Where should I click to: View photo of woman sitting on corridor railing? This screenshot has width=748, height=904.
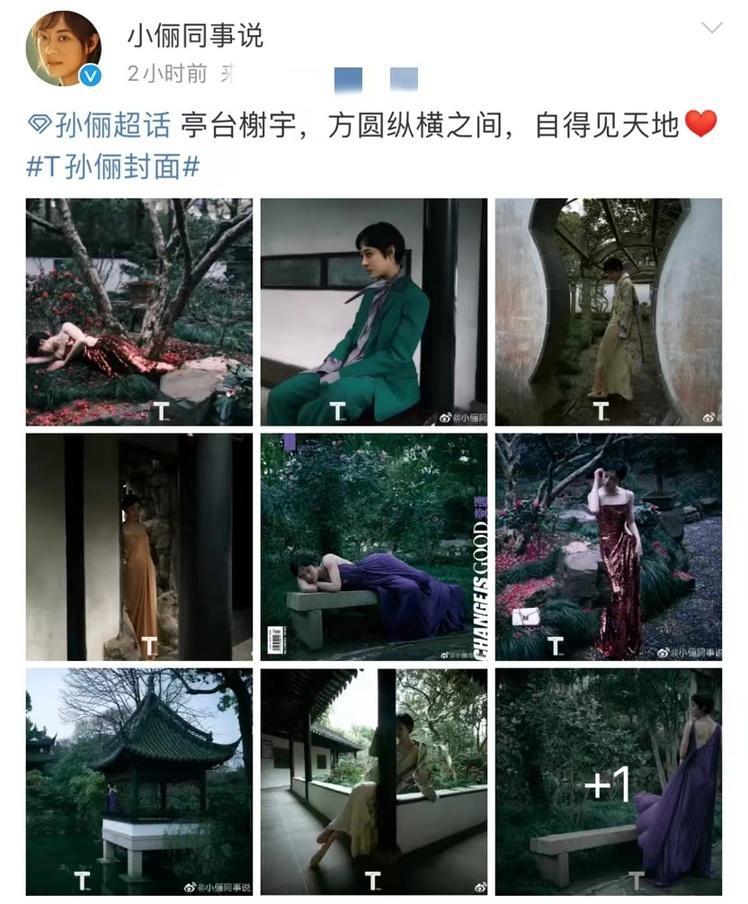point(374,781)
